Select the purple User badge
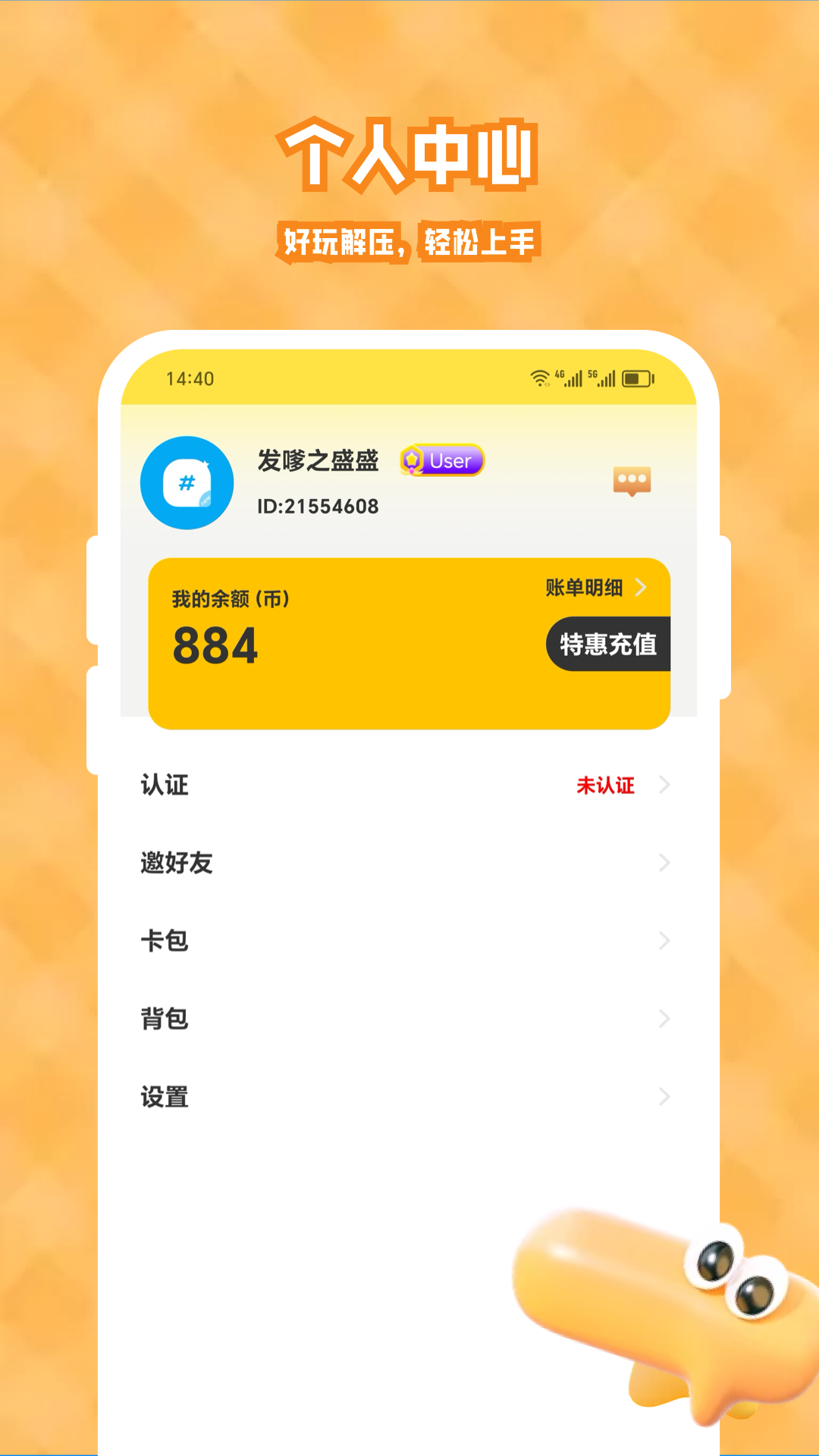The width and height of the screenshot is (819, 1456). tap(441, 460)
